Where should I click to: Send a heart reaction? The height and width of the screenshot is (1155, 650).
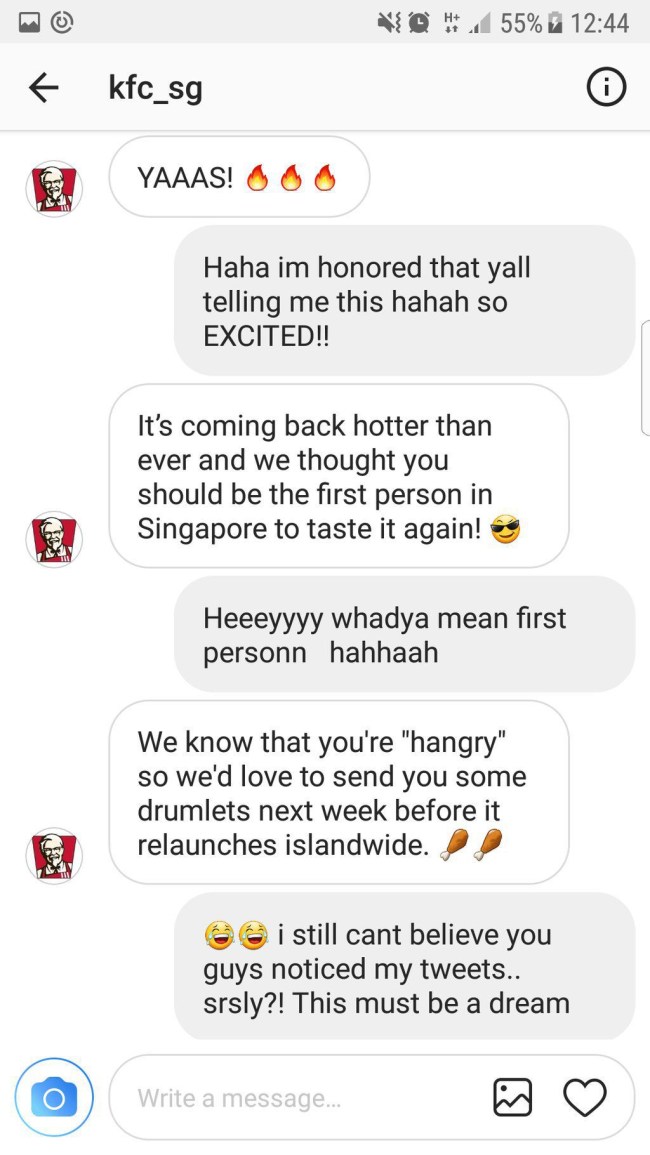pos(585,1097)
